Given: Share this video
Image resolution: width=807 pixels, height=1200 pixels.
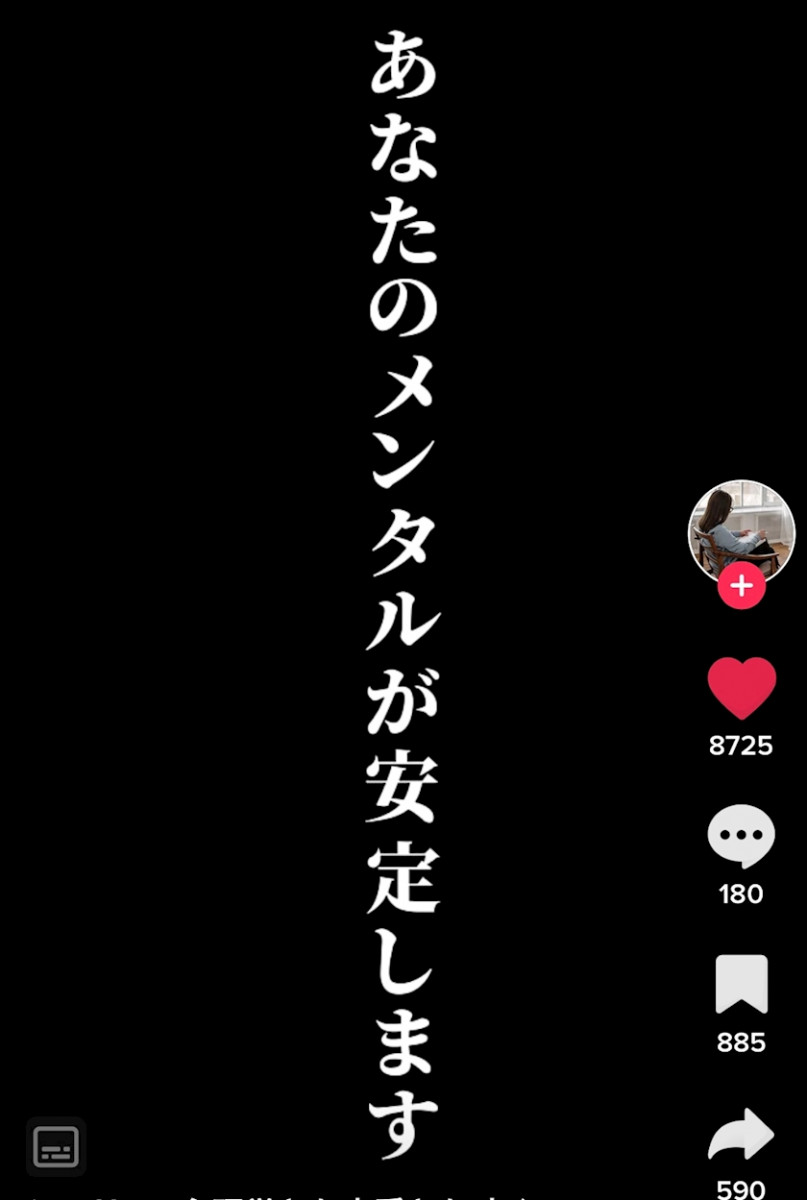Looking at the screenshot, I should click(741, 1134).
